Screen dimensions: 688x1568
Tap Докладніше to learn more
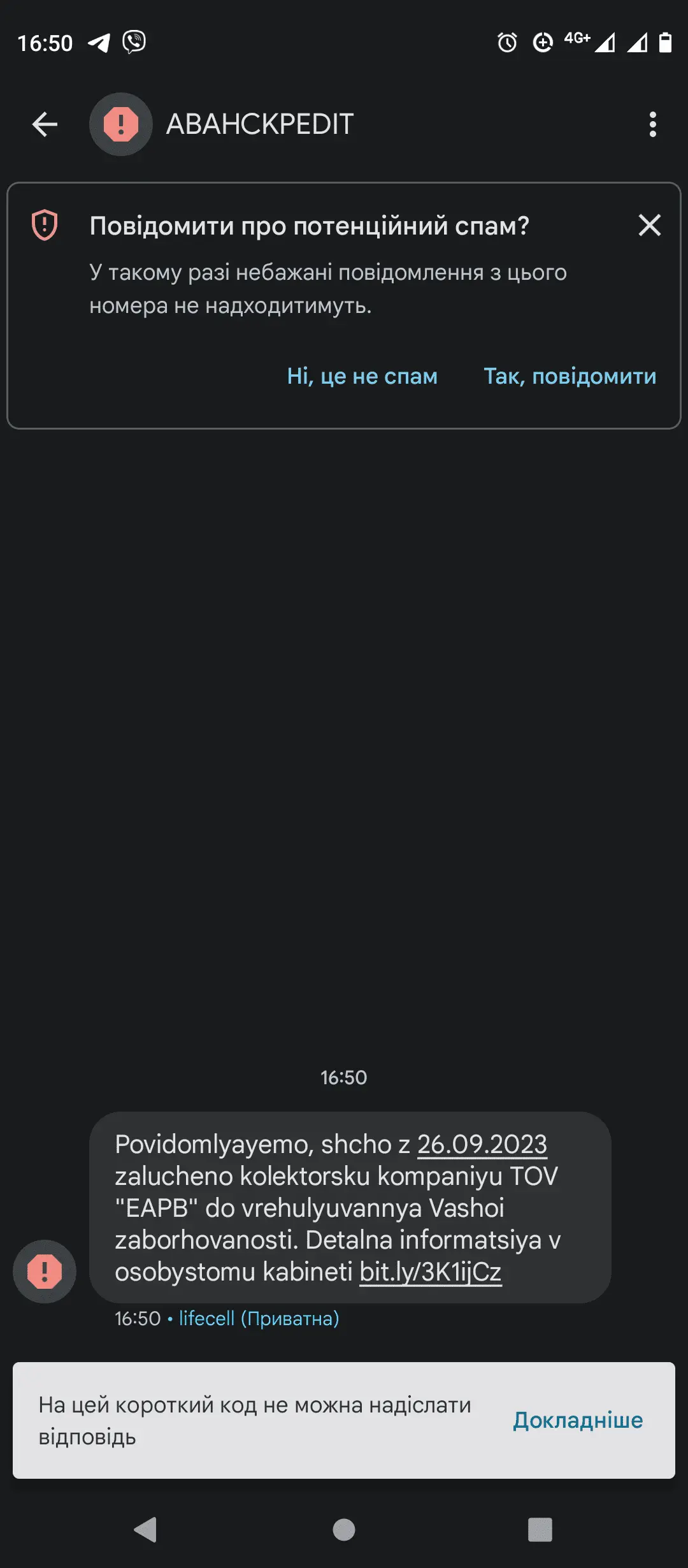click(578, 1420)
